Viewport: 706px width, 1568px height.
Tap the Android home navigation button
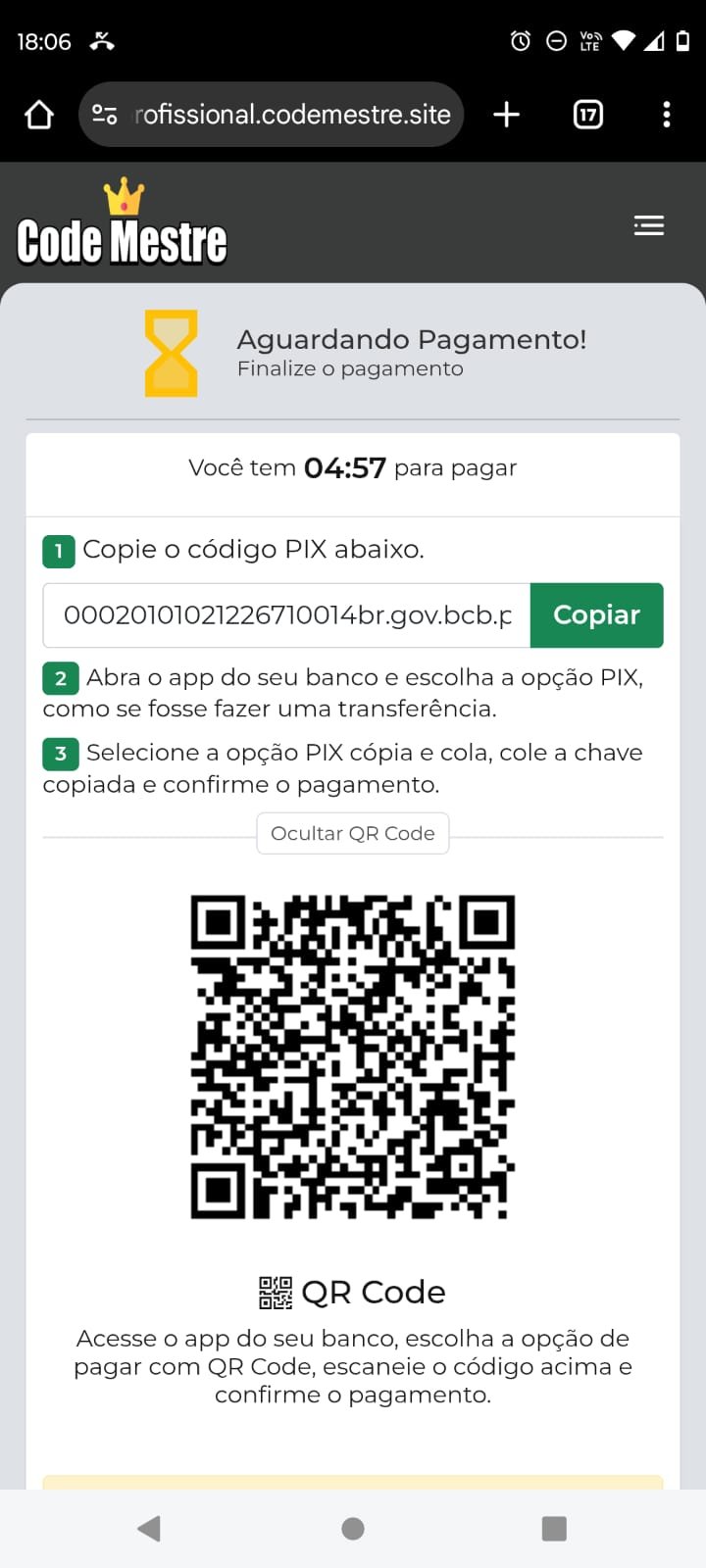coord(353,1528)
